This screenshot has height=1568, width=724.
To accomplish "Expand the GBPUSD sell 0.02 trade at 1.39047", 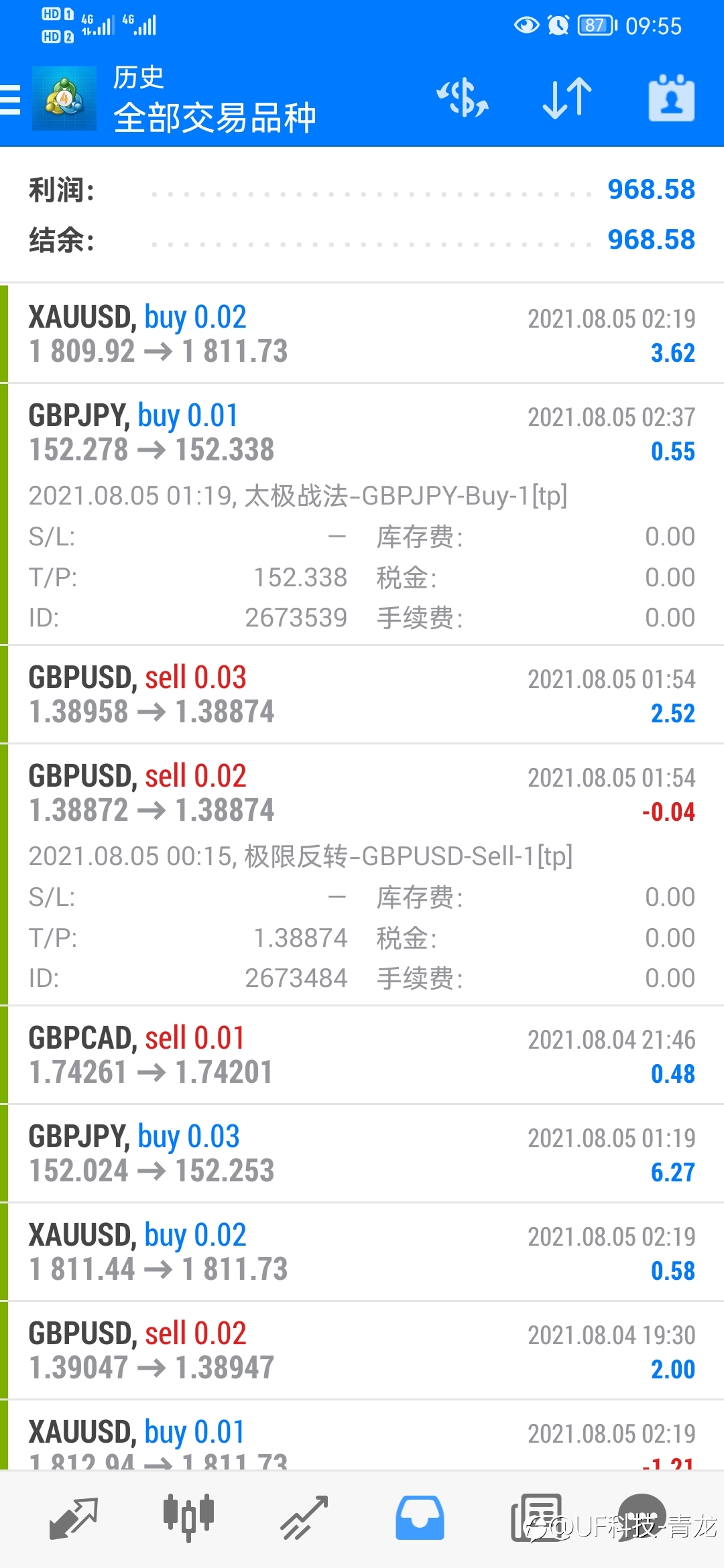I will pyautogui.click(x=362, y=1350).
